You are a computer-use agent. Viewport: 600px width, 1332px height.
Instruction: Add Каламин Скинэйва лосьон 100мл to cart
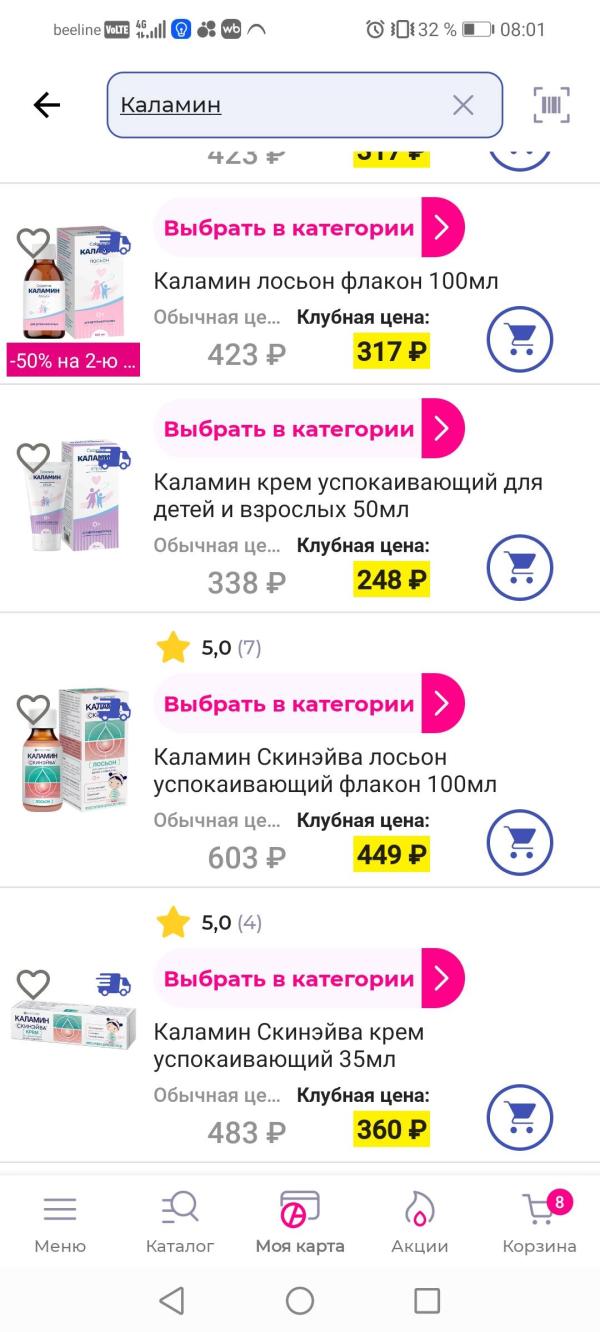519,843
